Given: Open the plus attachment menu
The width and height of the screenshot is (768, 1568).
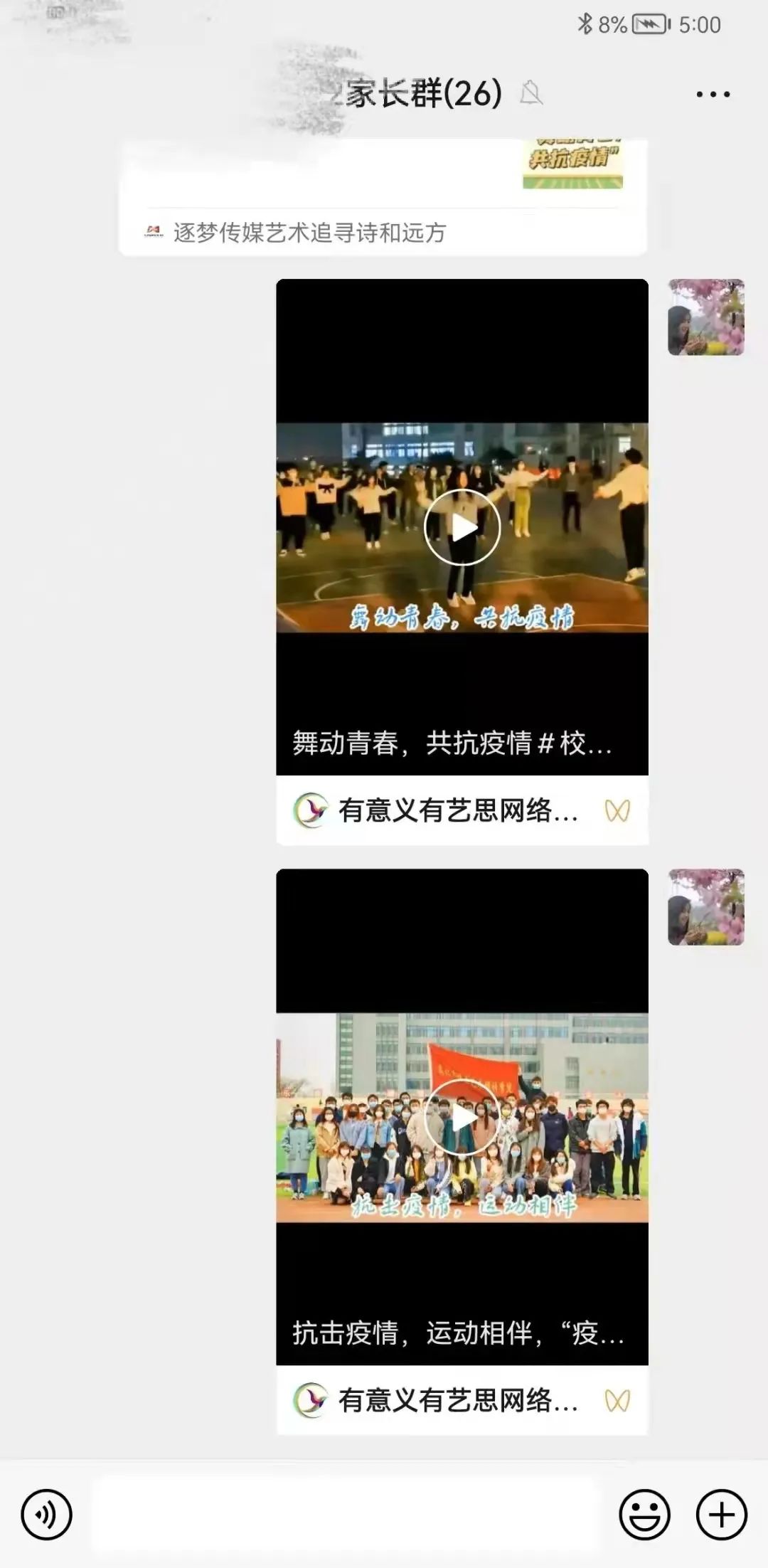Looking at the screenshot, I should tap(721, 1515).
